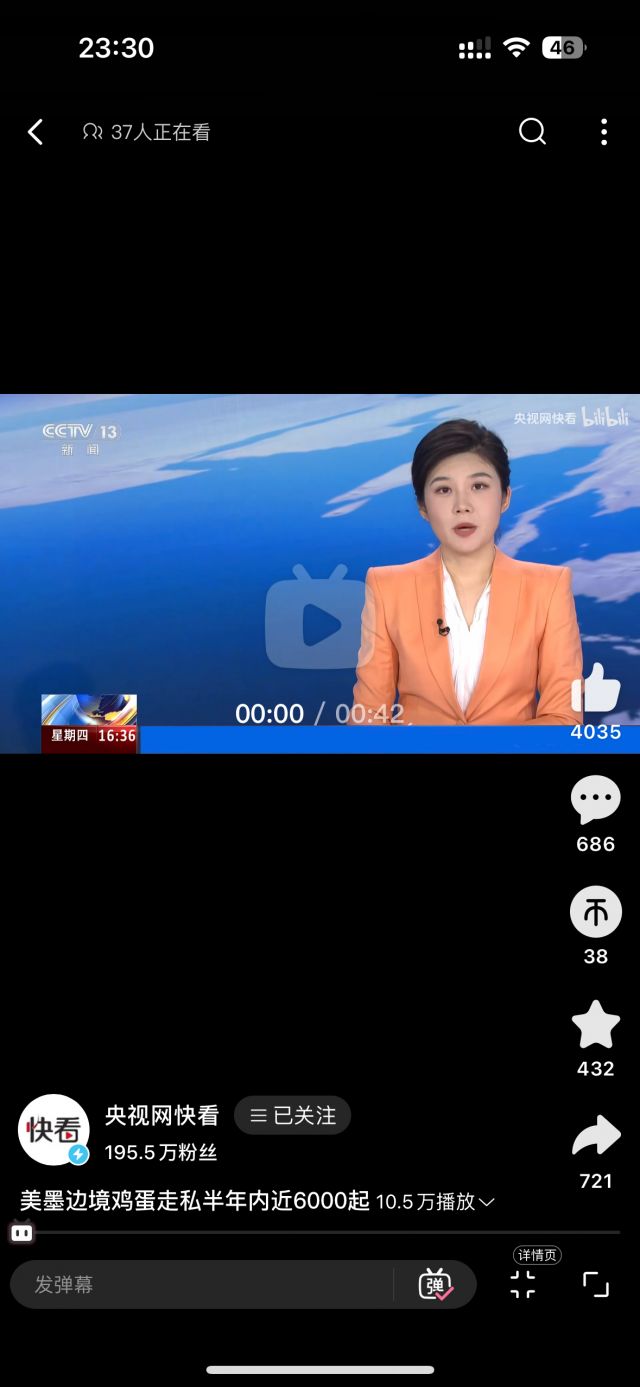Tap the video progress slider
This screenshot has width=640, height=1387.
(x=320, y=1233)
